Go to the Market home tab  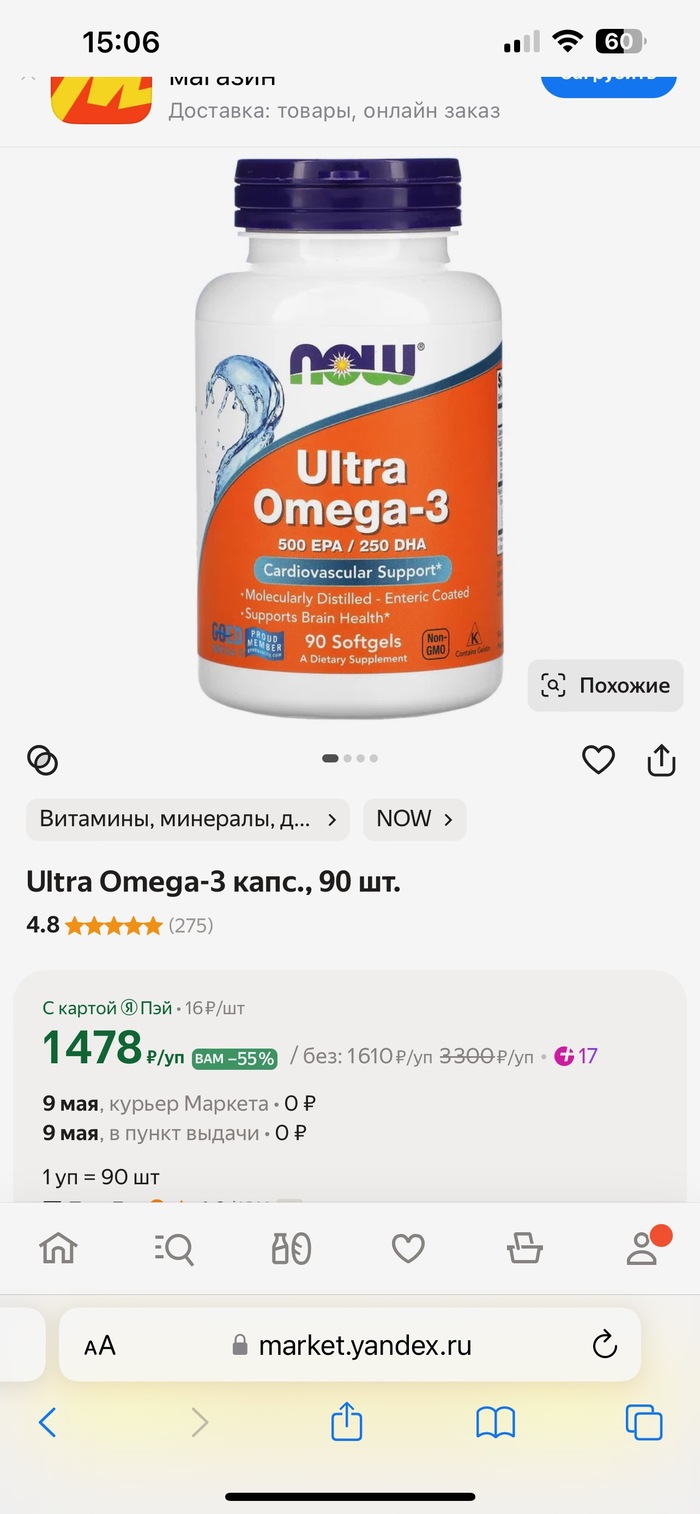pos(58,1248)
